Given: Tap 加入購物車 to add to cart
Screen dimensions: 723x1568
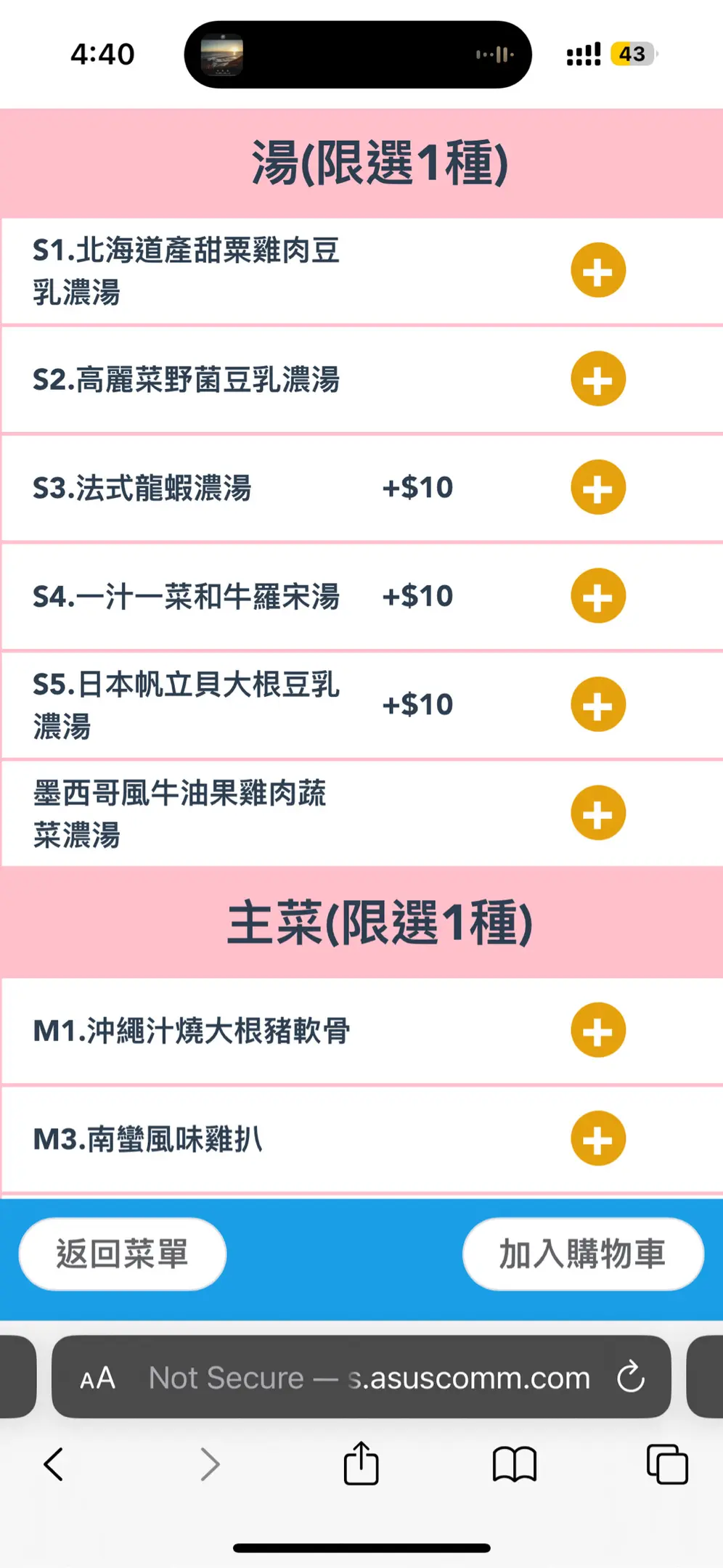Looking at the screenshot, I should click(583, 1254).
